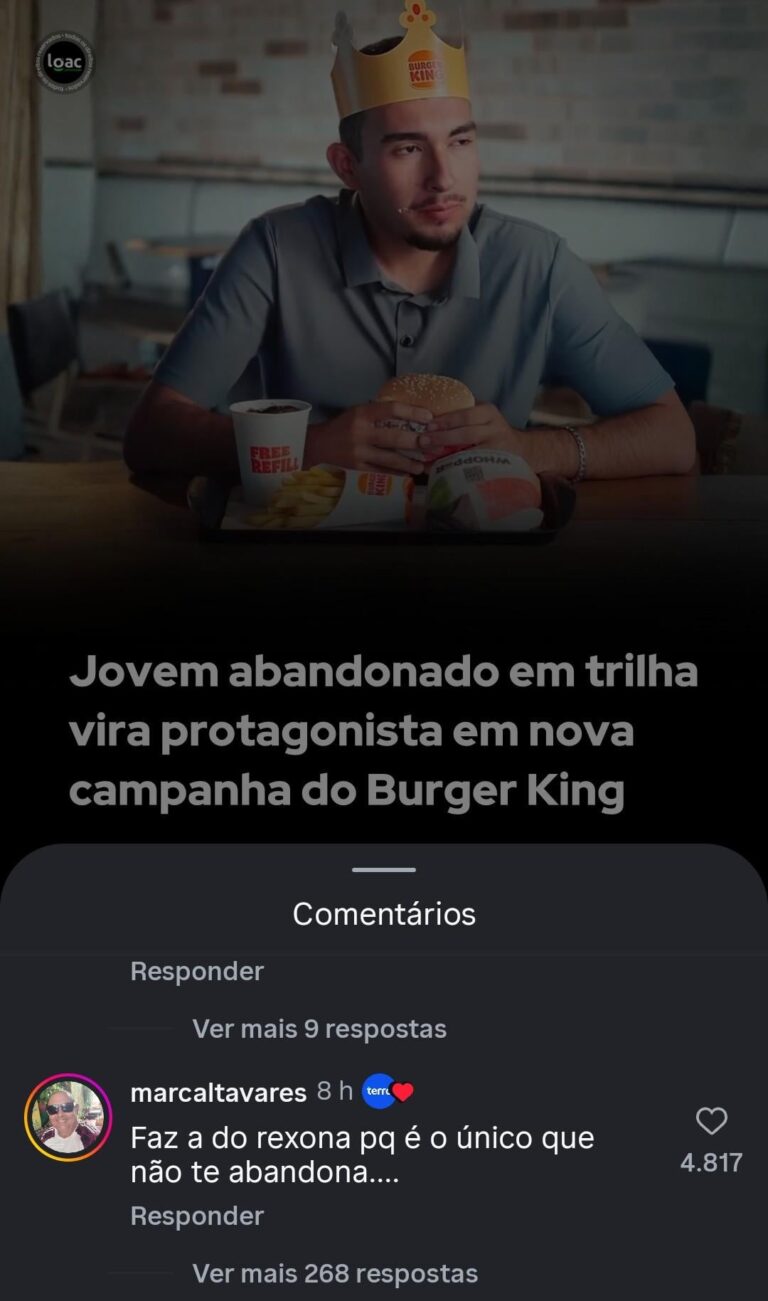Open the marcaltavares username link
This screenshot has width=768, height=1301.
tap(218, 1092)
